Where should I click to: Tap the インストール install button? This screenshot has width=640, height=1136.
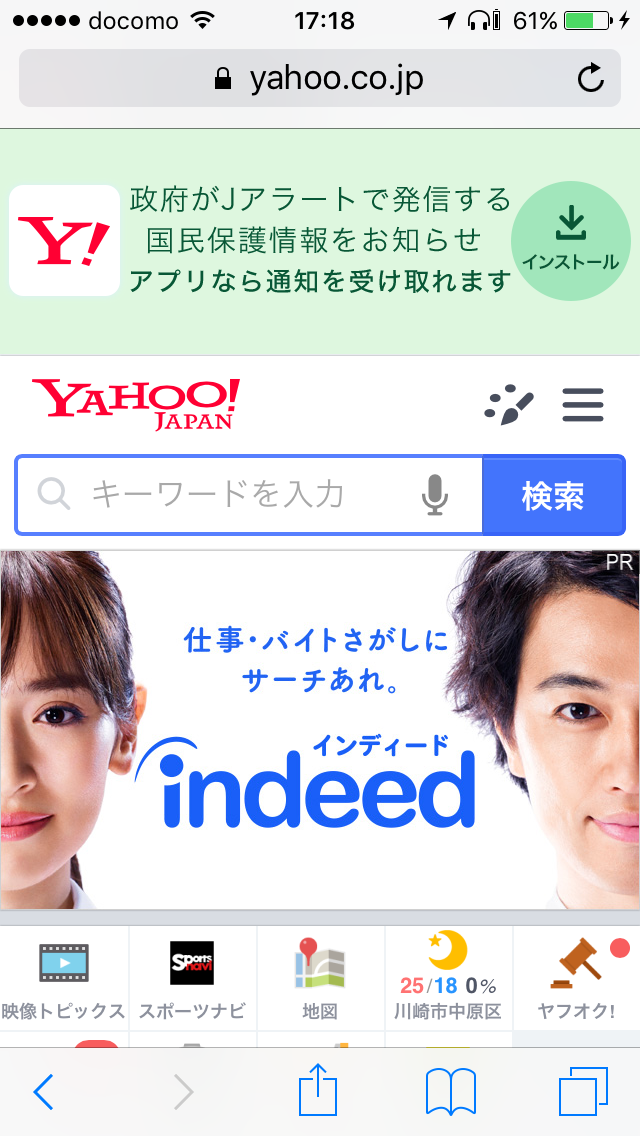[570, 241]
